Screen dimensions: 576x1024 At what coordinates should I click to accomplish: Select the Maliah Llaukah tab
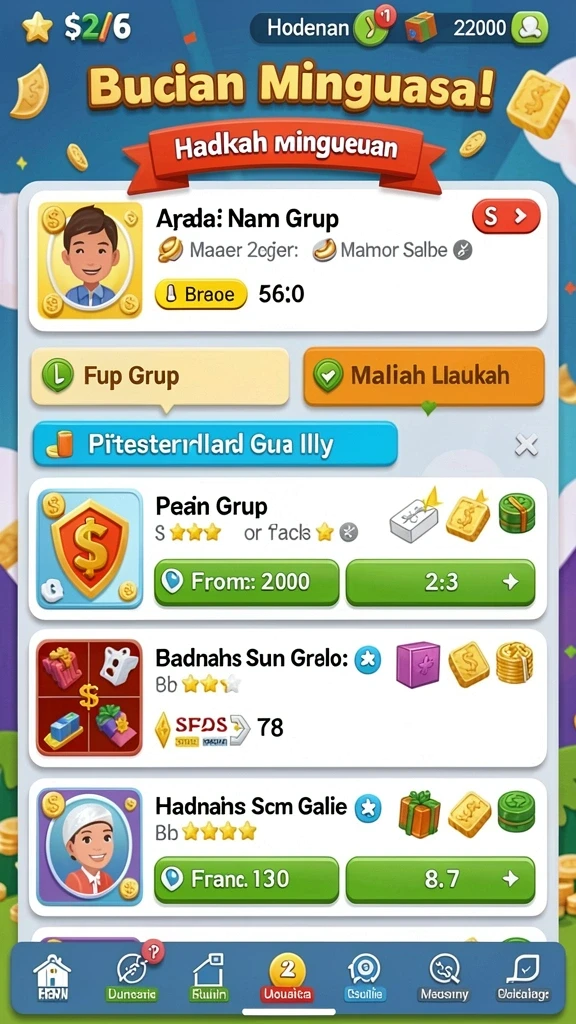[423, 376]
